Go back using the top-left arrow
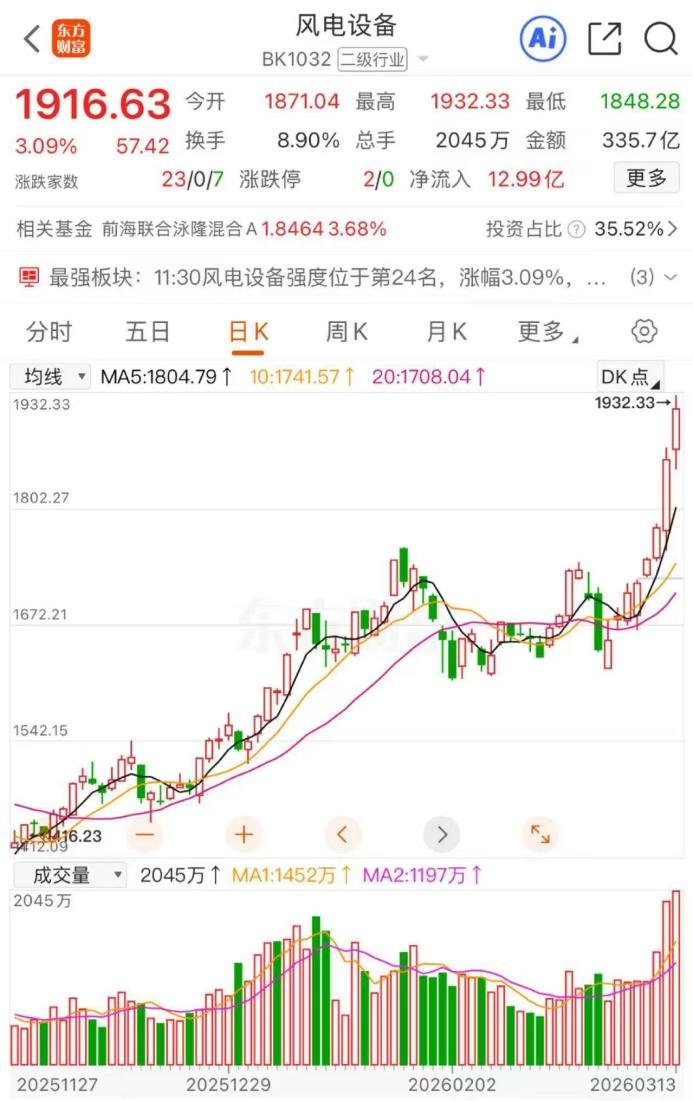Image resolution: width=693 pixels, height=1101 pixels. tap(32, 39)
